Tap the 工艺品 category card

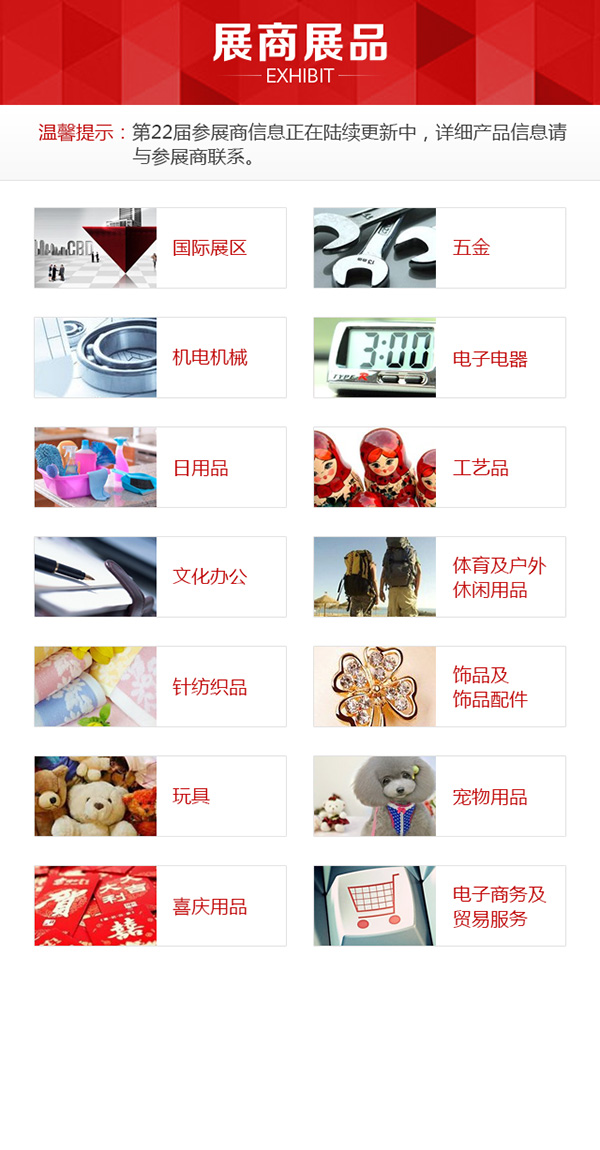pyautogui.click(x=440, y=468)
